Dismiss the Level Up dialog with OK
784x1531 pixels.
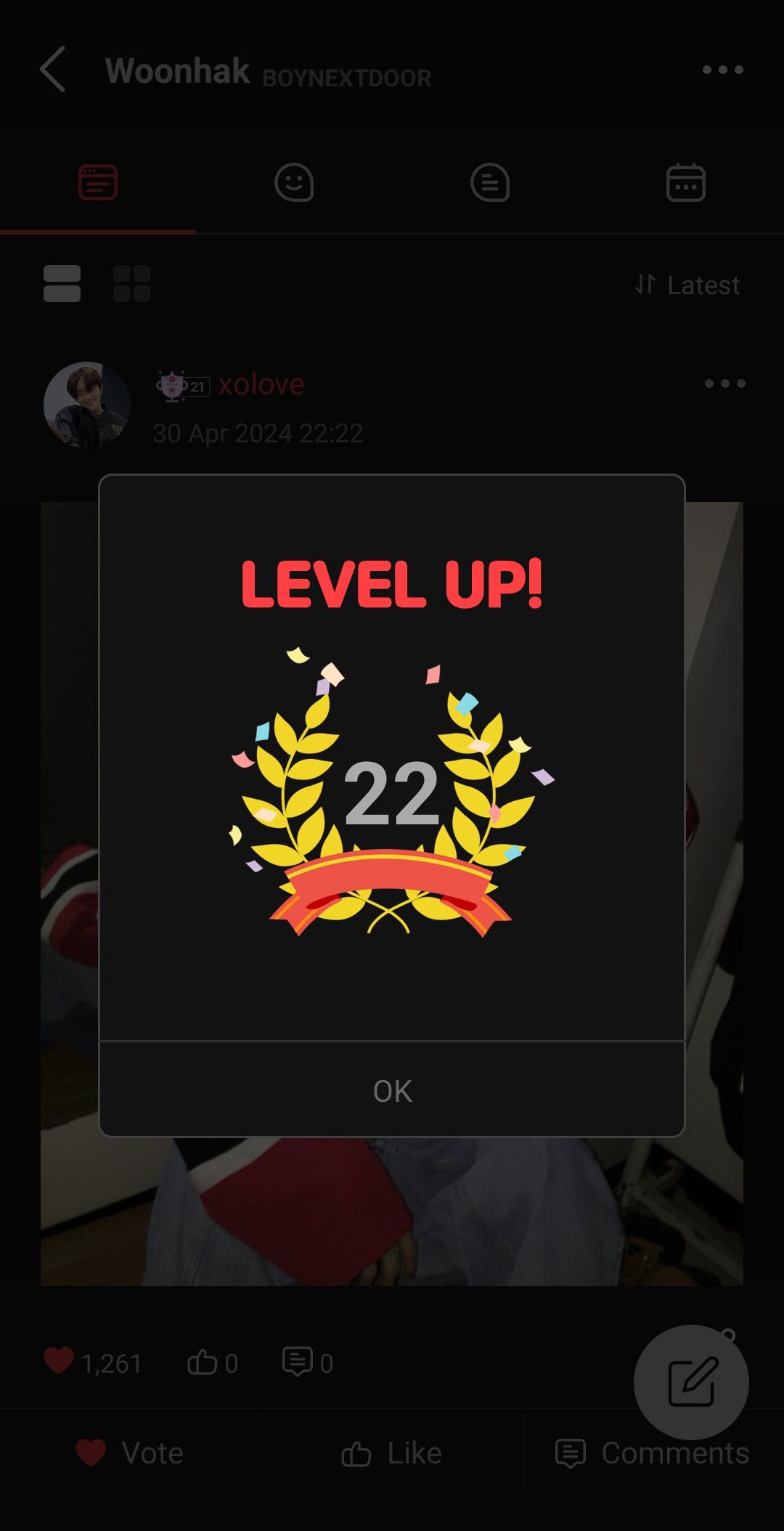point(392,1090)
